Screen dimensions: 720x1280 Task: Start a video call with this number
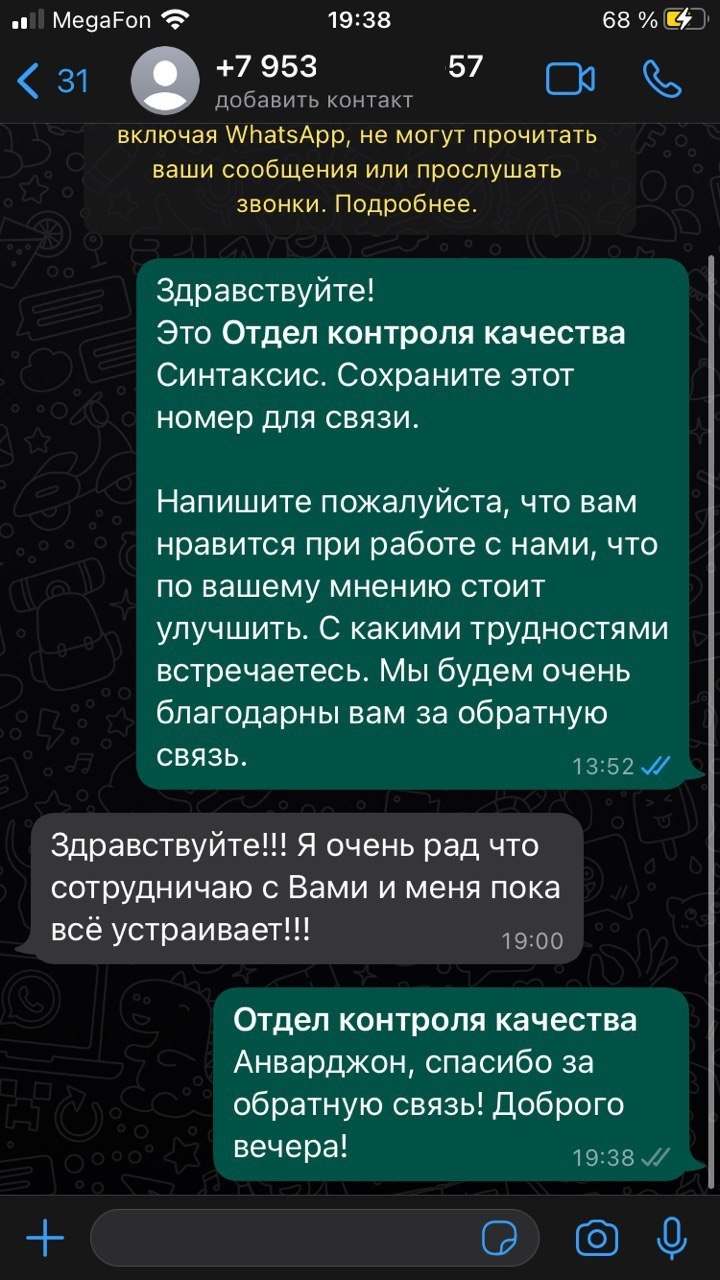pyautogui.click(x=570, y=79)
